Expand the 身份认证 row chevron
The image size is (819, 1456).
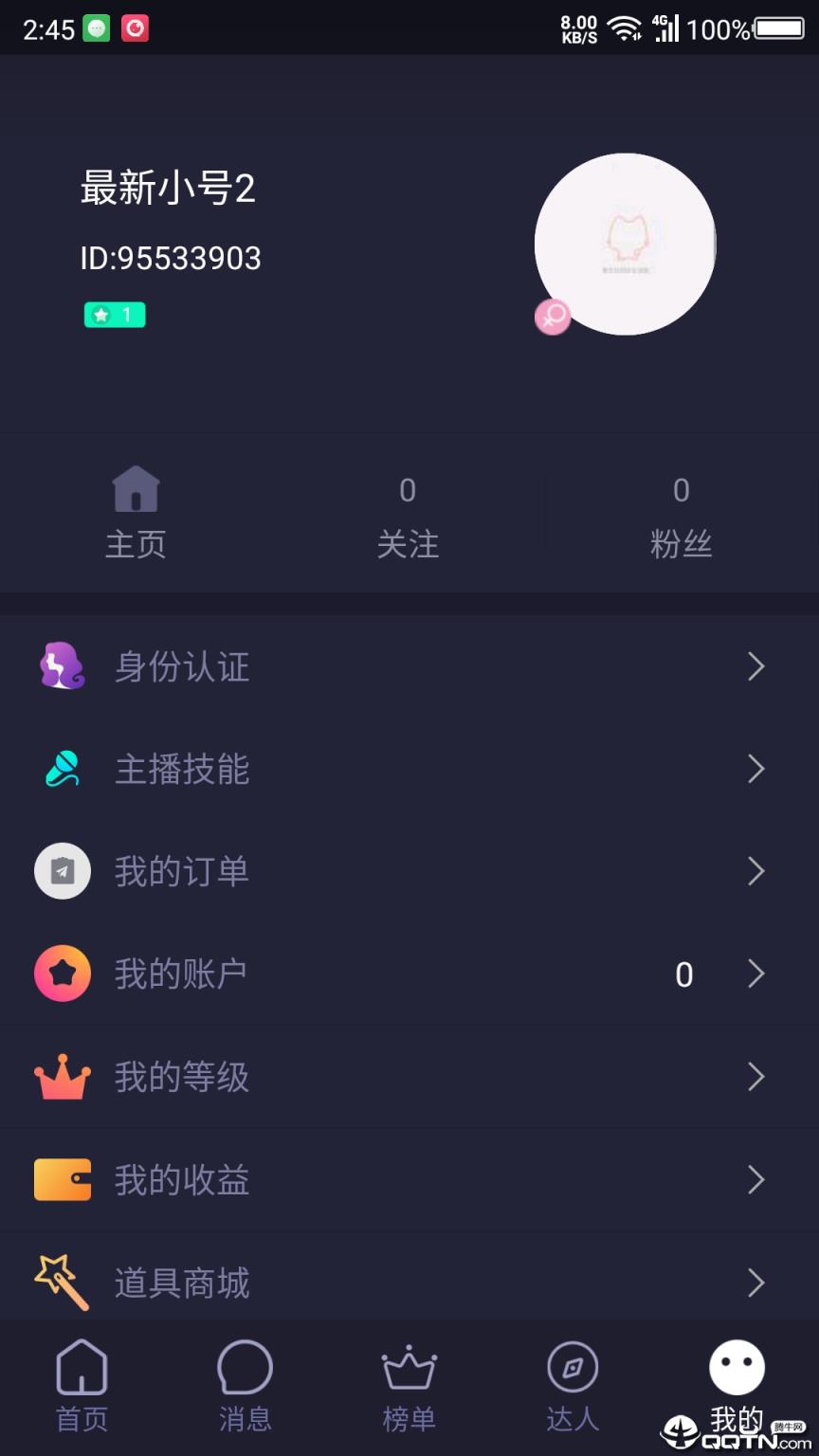(755, 666)
